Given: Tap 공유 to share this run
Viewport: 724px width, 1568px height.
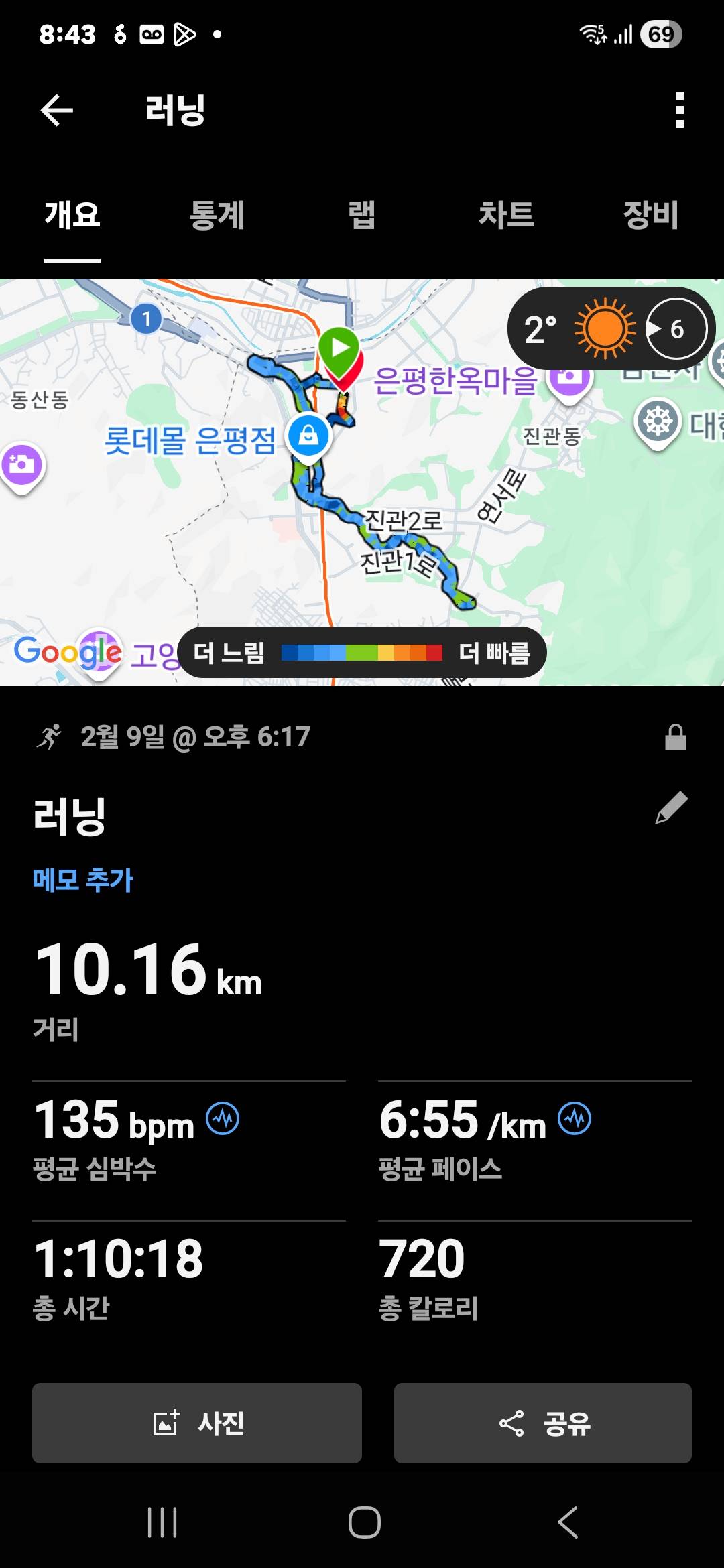Looking at the screenshot, I should tap(543, 1424).
